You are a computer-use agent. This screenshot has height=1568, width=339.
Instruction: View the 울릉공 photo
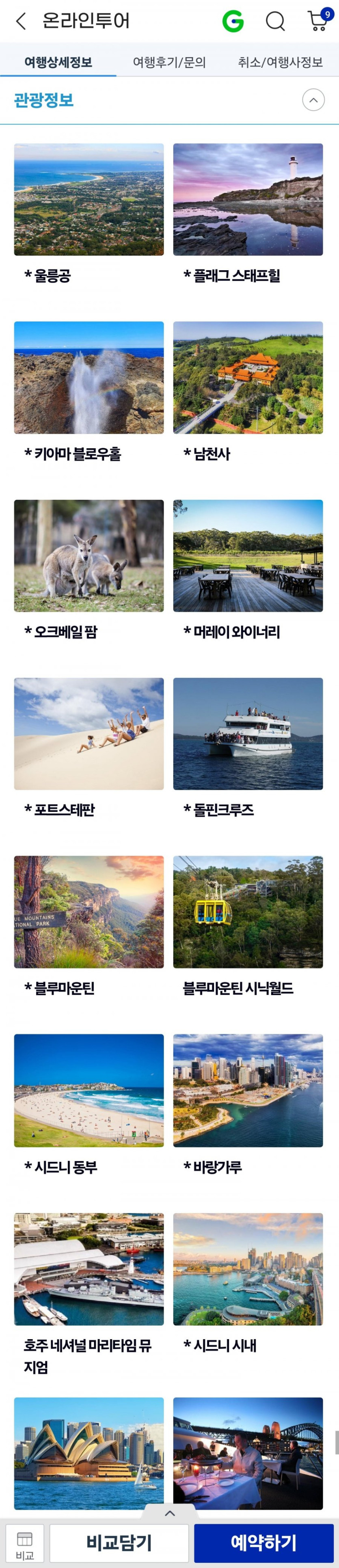point(89,199)
